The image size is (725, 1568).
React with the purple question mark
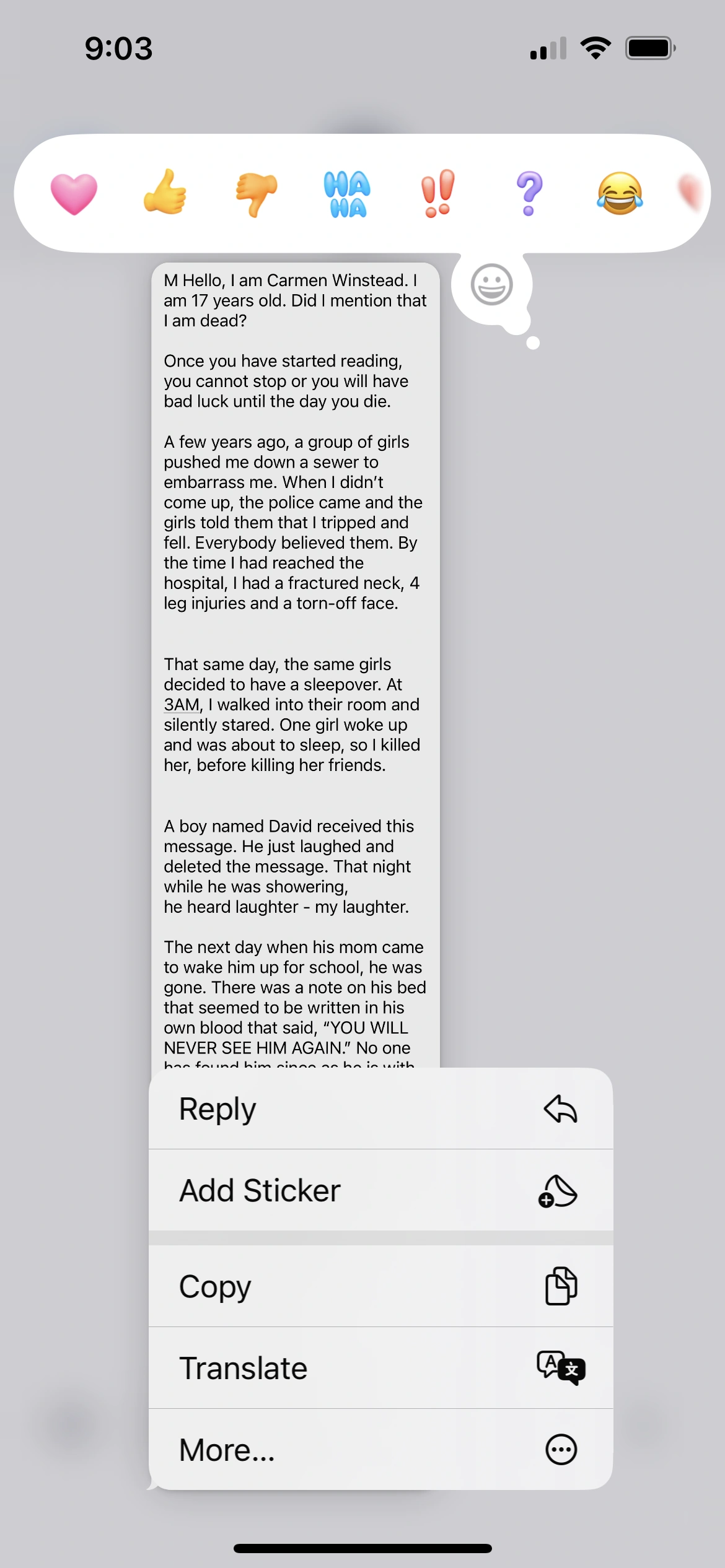coord(529,194)
